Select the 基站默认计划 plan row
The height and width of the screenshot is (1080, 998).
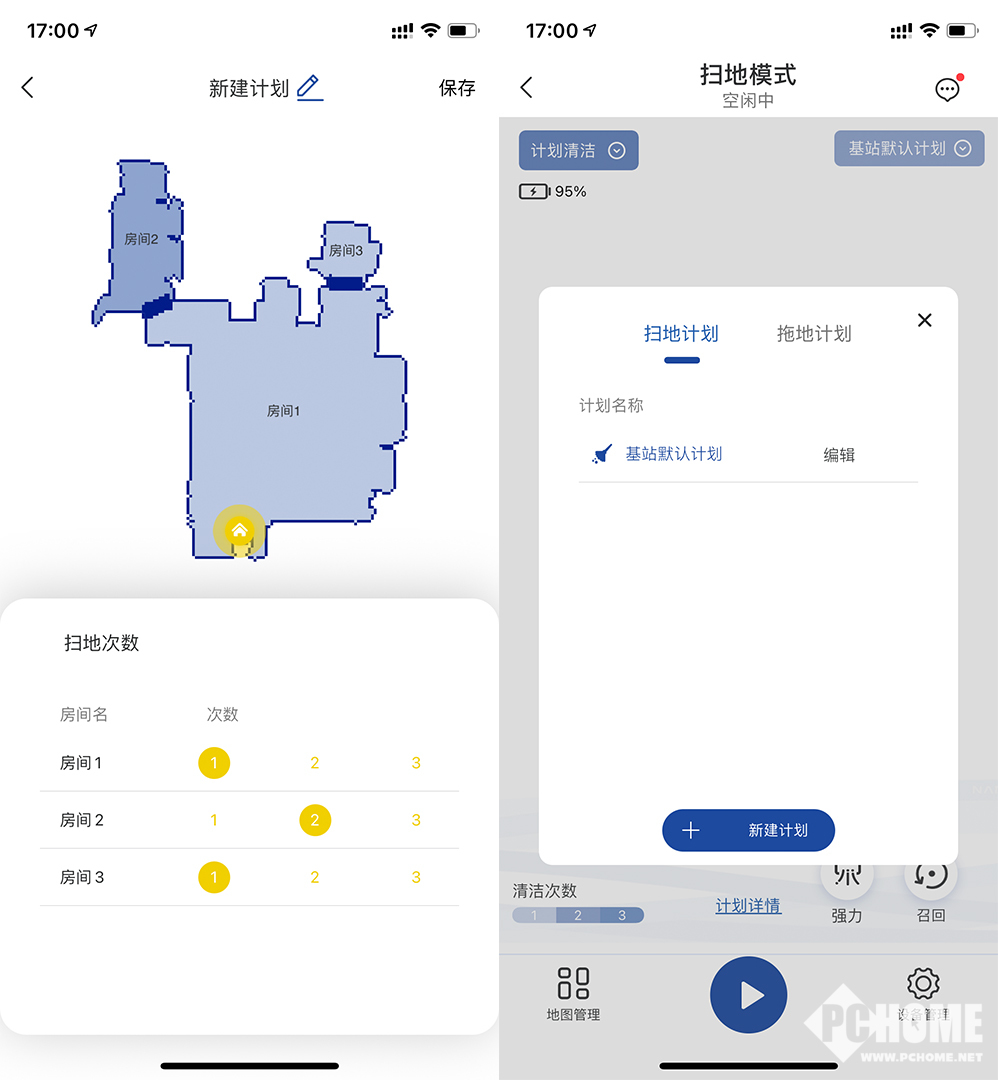[673, 454]
